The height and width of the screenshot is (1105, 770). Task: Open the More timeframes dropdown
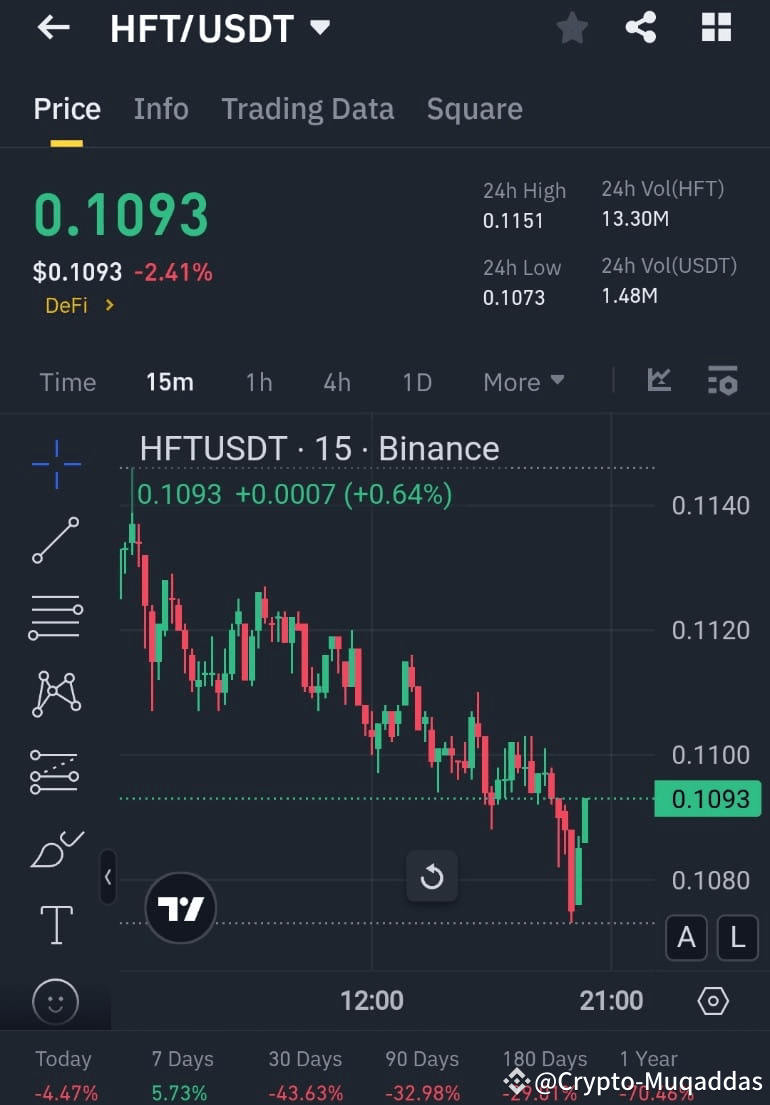(523, 381)
